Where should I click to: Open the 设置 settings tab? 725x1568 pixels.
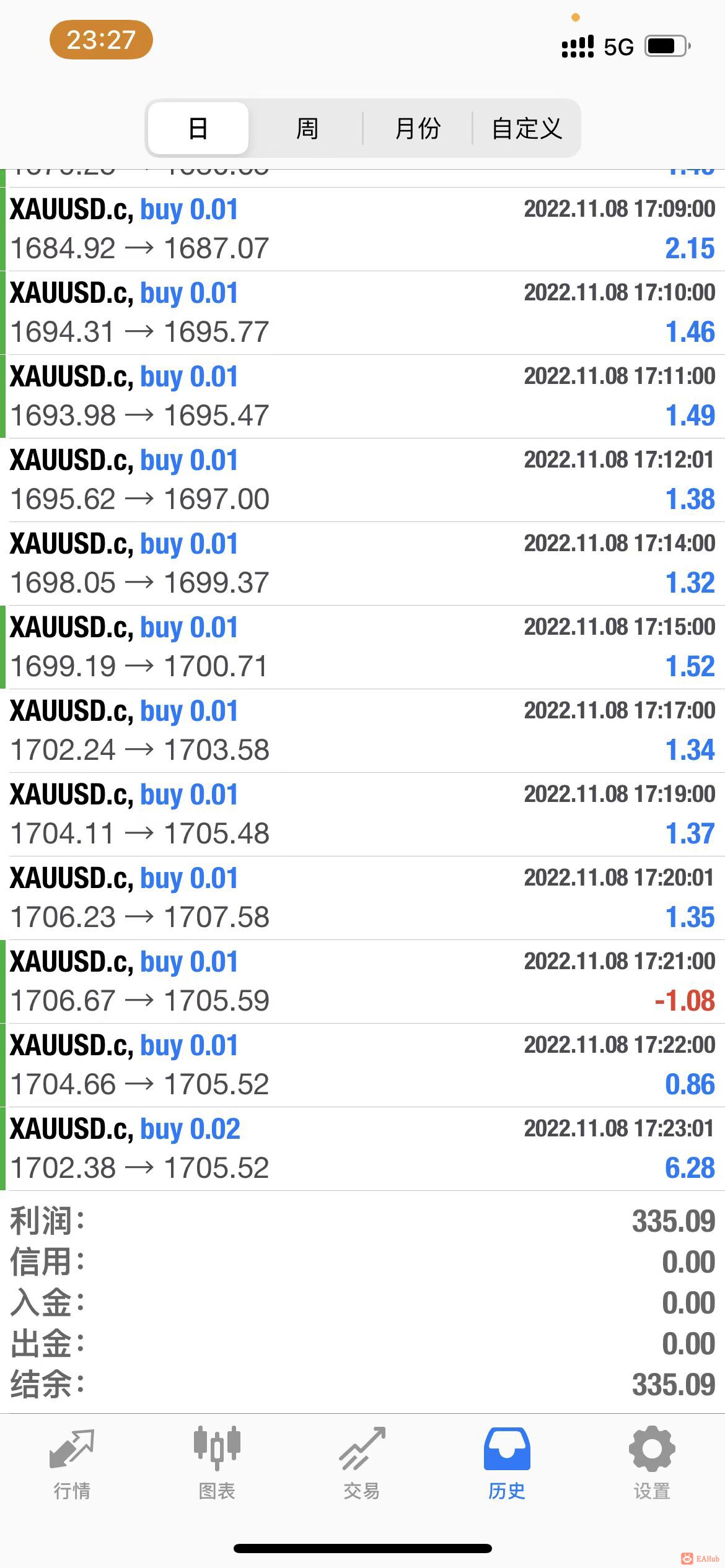pyautogui.click(x=652, y=1464)
